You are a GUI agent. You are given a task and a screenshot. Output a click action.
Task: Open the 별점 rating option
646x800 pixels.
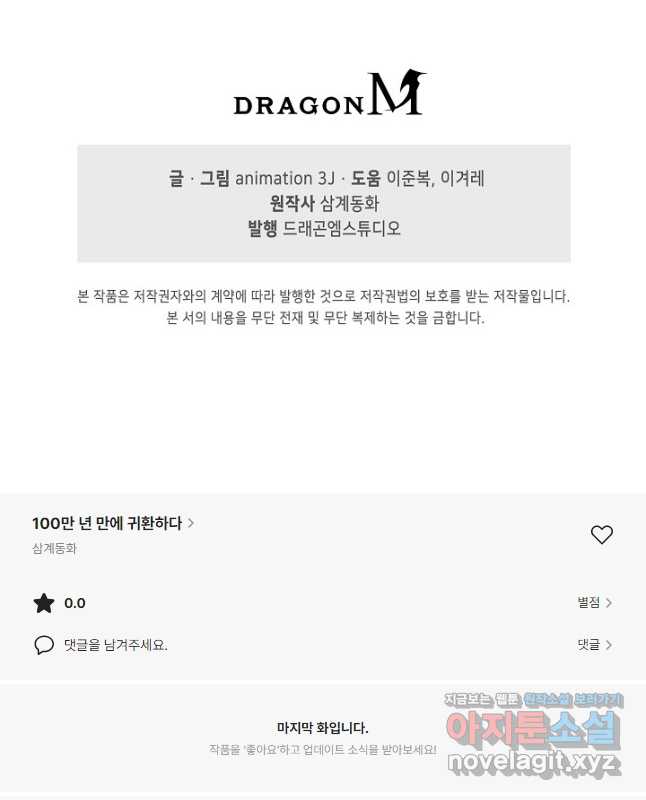[594, 603]
